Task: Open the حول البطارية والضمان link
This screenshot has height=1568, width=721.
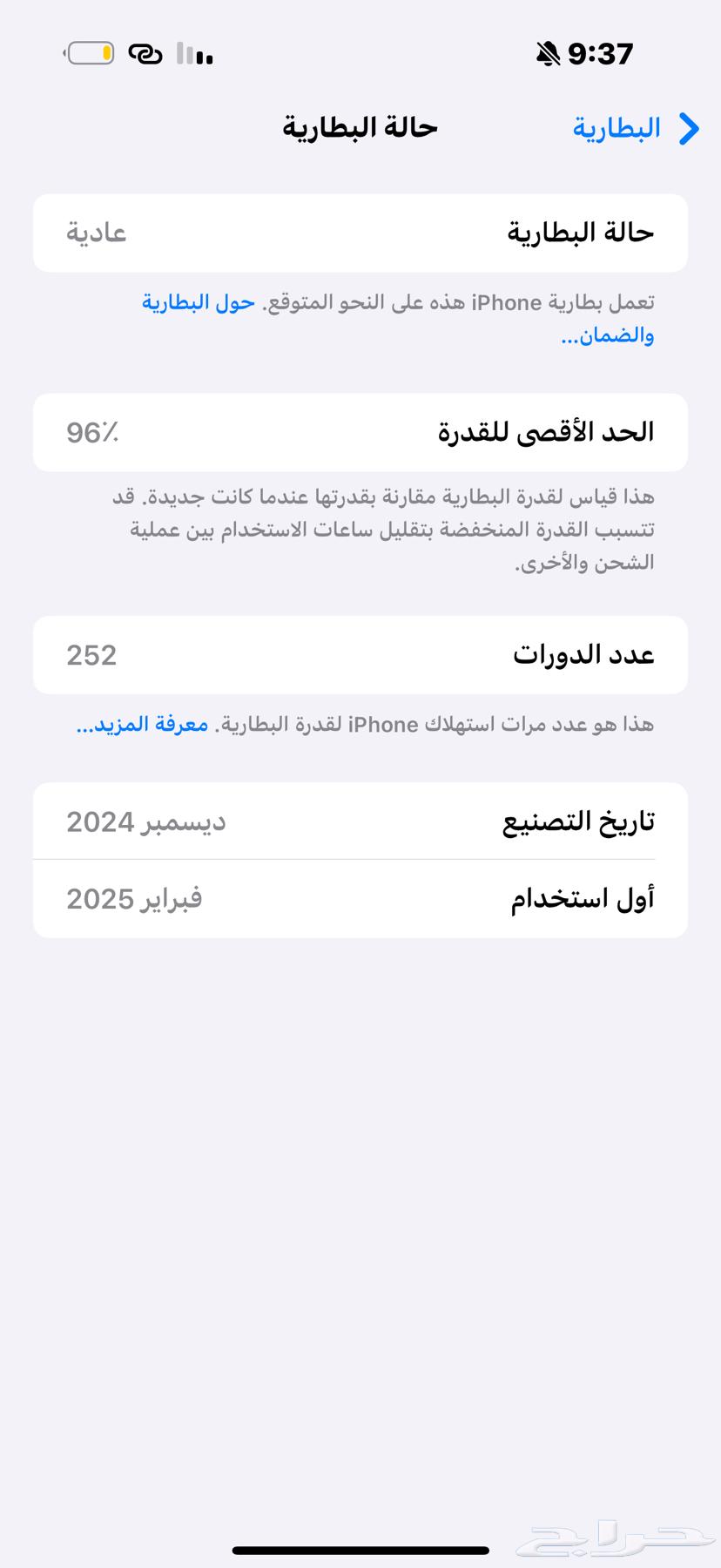Action: pyautogui.click(x=199, y=302)
